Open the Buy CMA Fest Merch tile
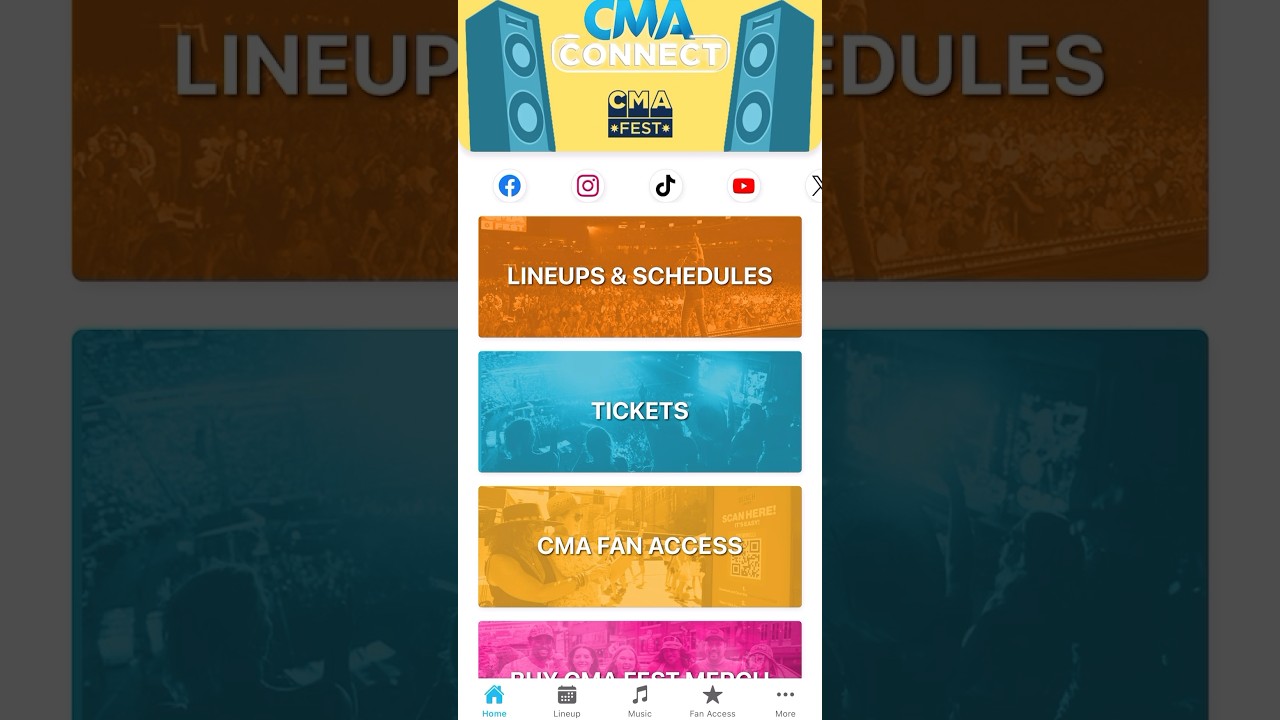Viewport: 1280px width, 720px height. point(640,650)
